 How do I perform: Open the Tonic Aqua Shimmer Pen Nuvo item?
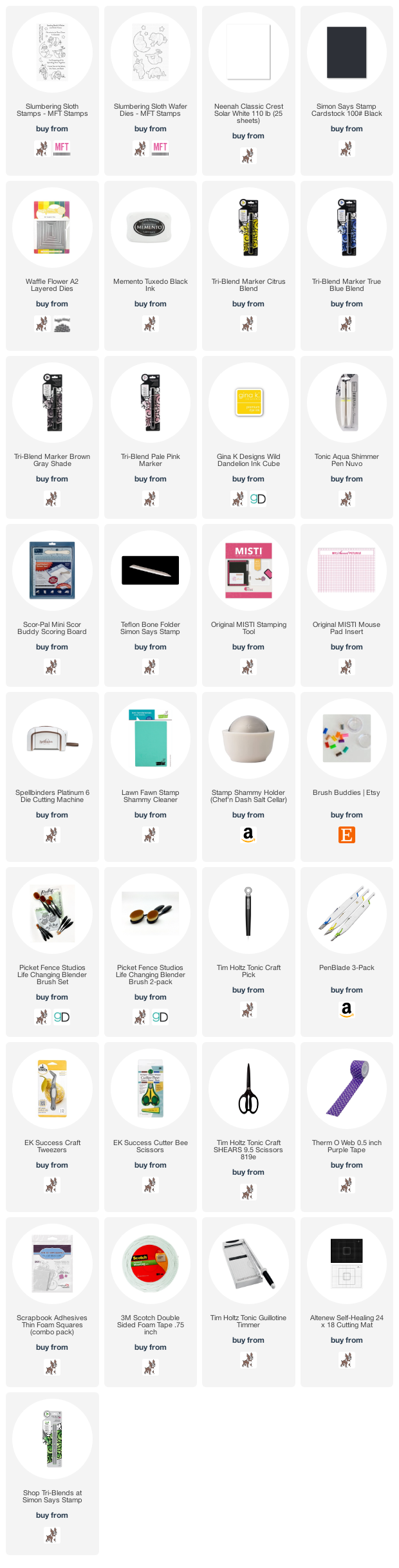tap(346, 404)
